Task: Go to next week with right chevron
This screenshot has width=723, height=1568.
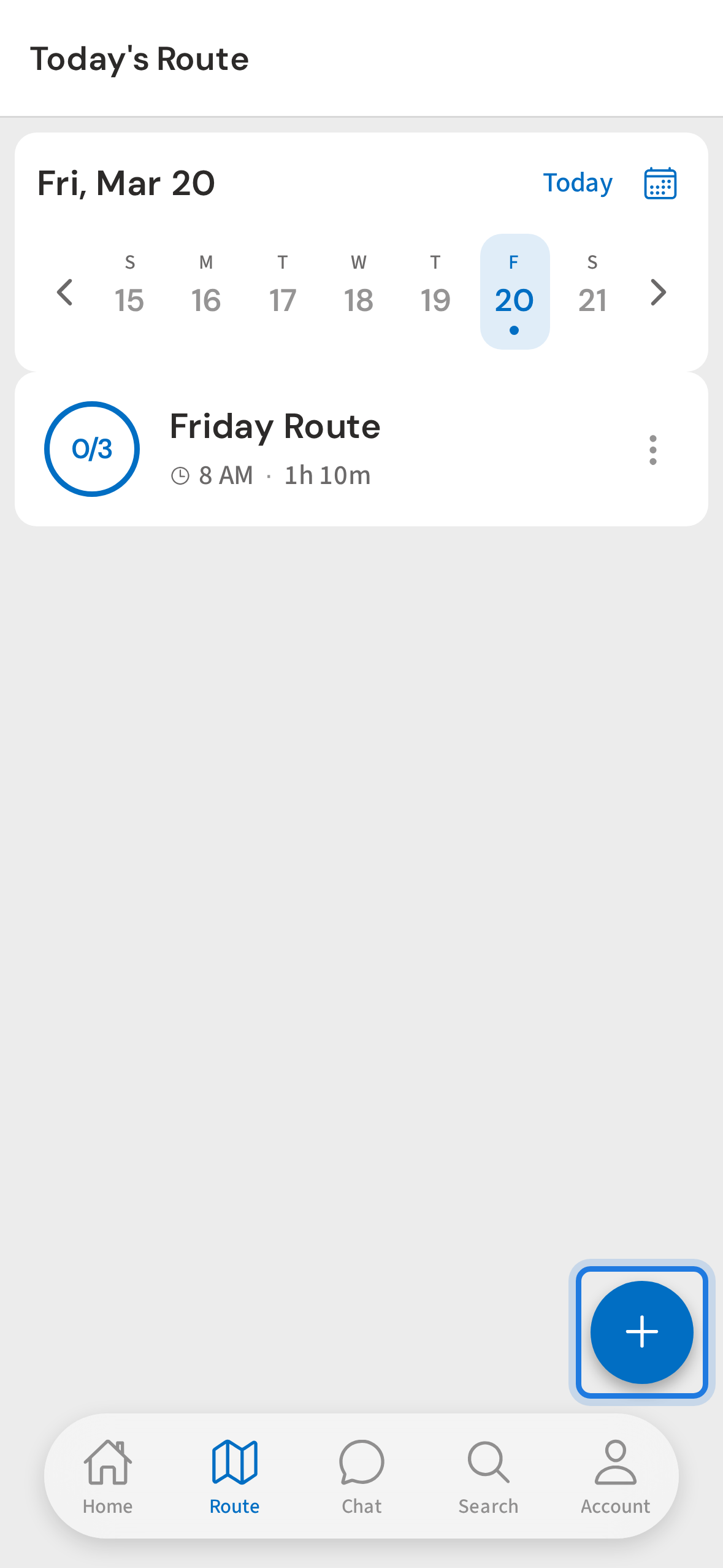Action: (657, 292)
